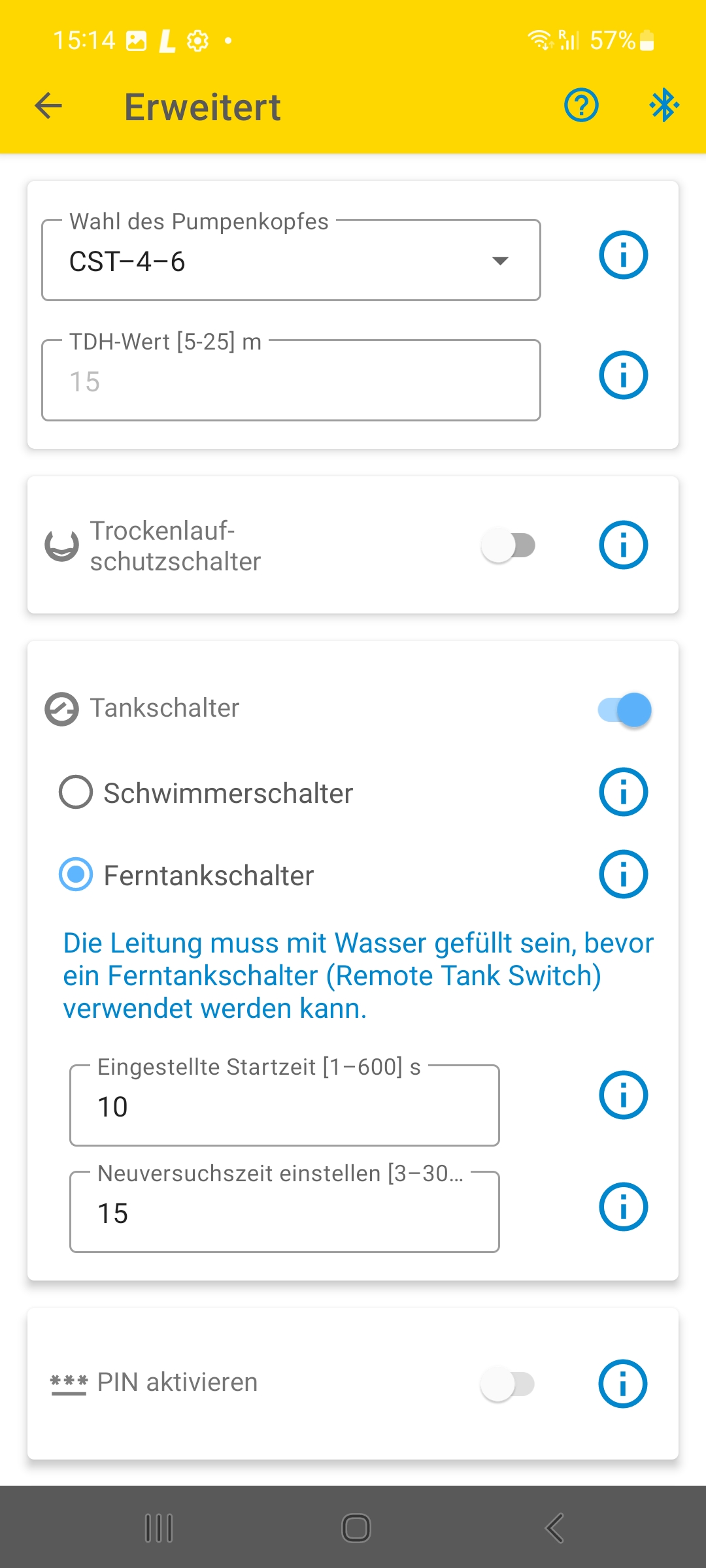Open info for Trockenlaufschutzschalter

coord(623,545)
